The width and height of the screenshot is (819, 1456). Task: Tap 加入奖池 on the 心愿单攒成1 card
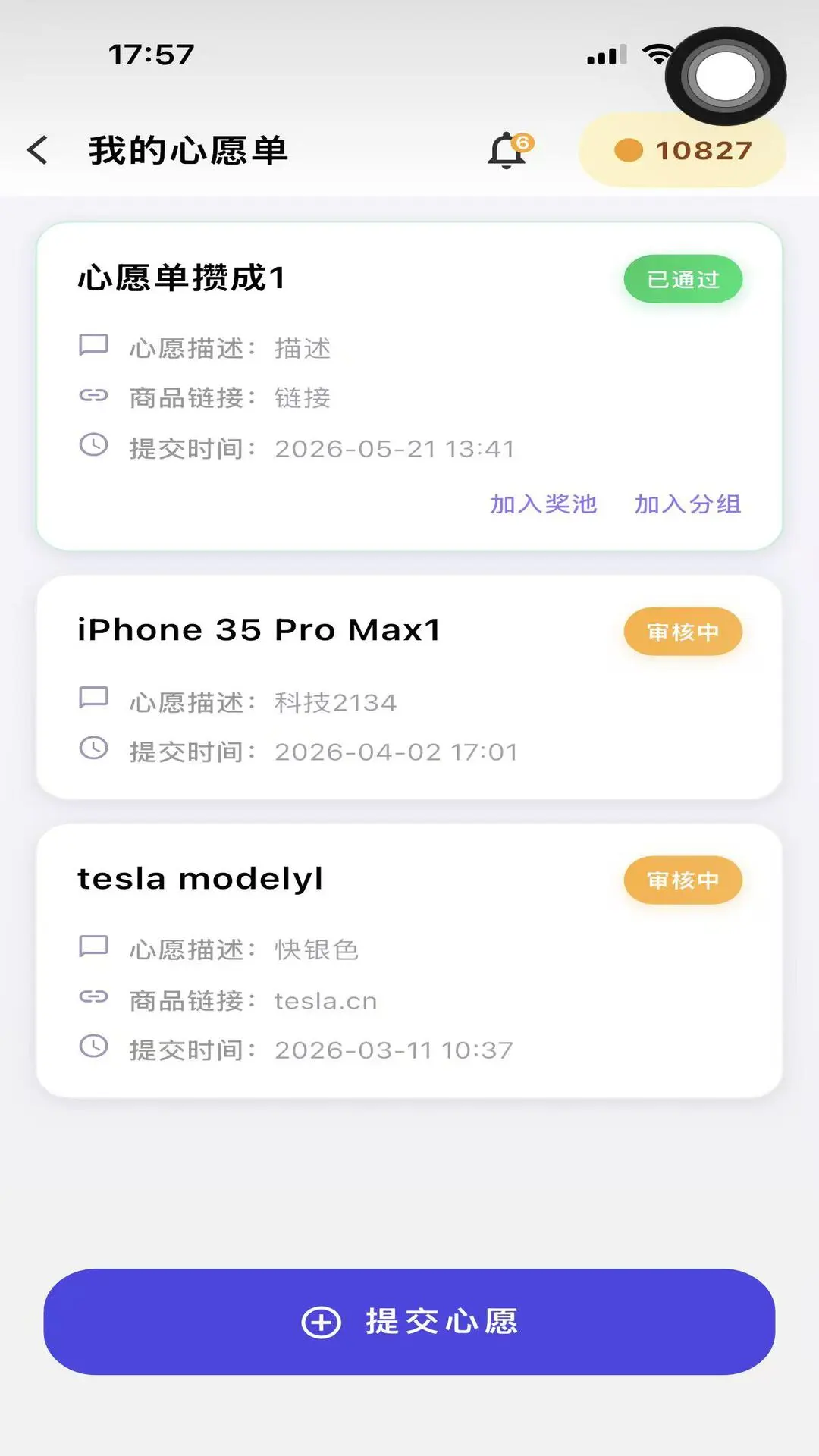pos(543,504)
